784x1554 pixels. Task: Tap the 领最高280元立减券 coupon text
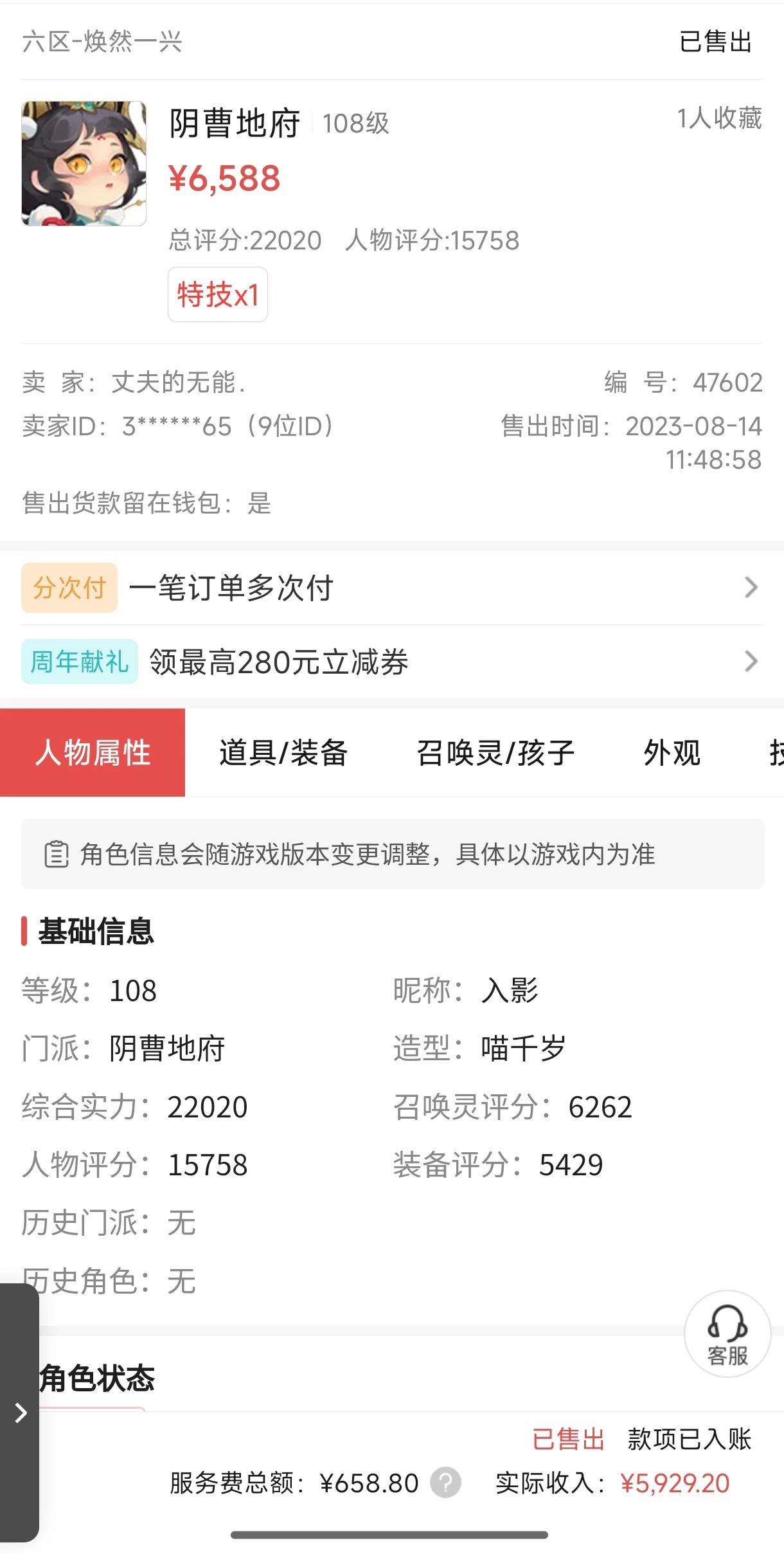278,662
